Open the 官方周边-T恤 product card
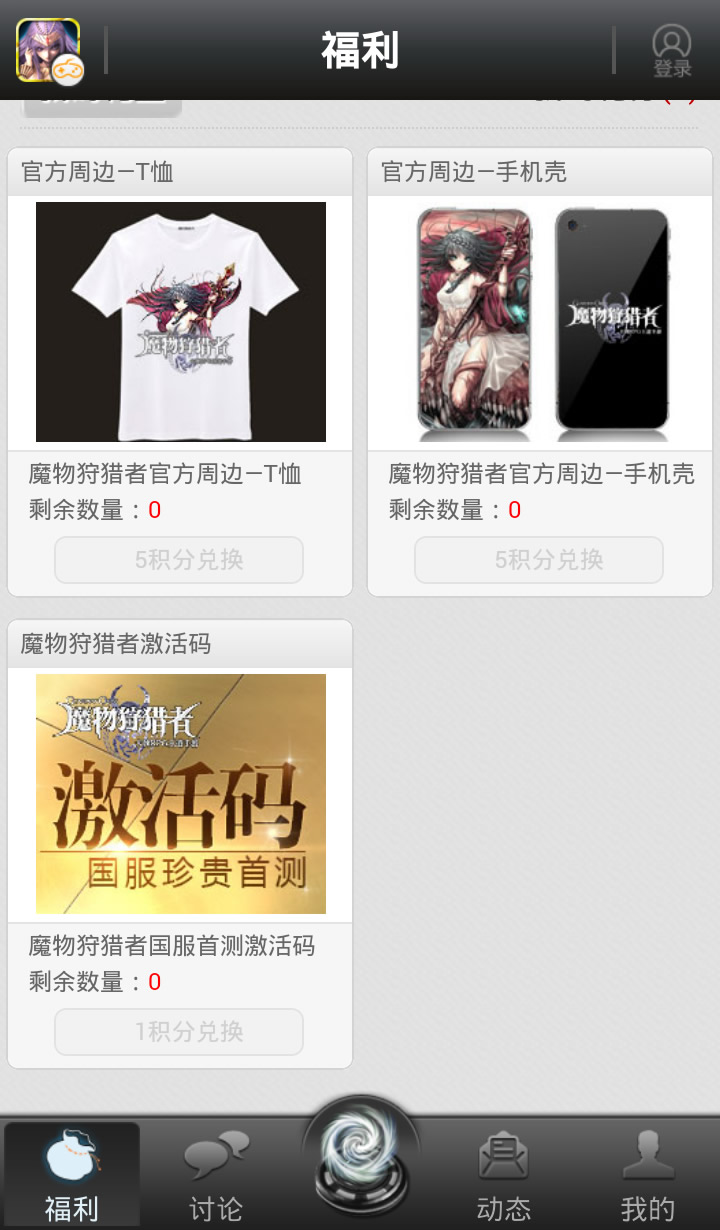The height and width of the screenshot is (1230, 720). [180, 322]
